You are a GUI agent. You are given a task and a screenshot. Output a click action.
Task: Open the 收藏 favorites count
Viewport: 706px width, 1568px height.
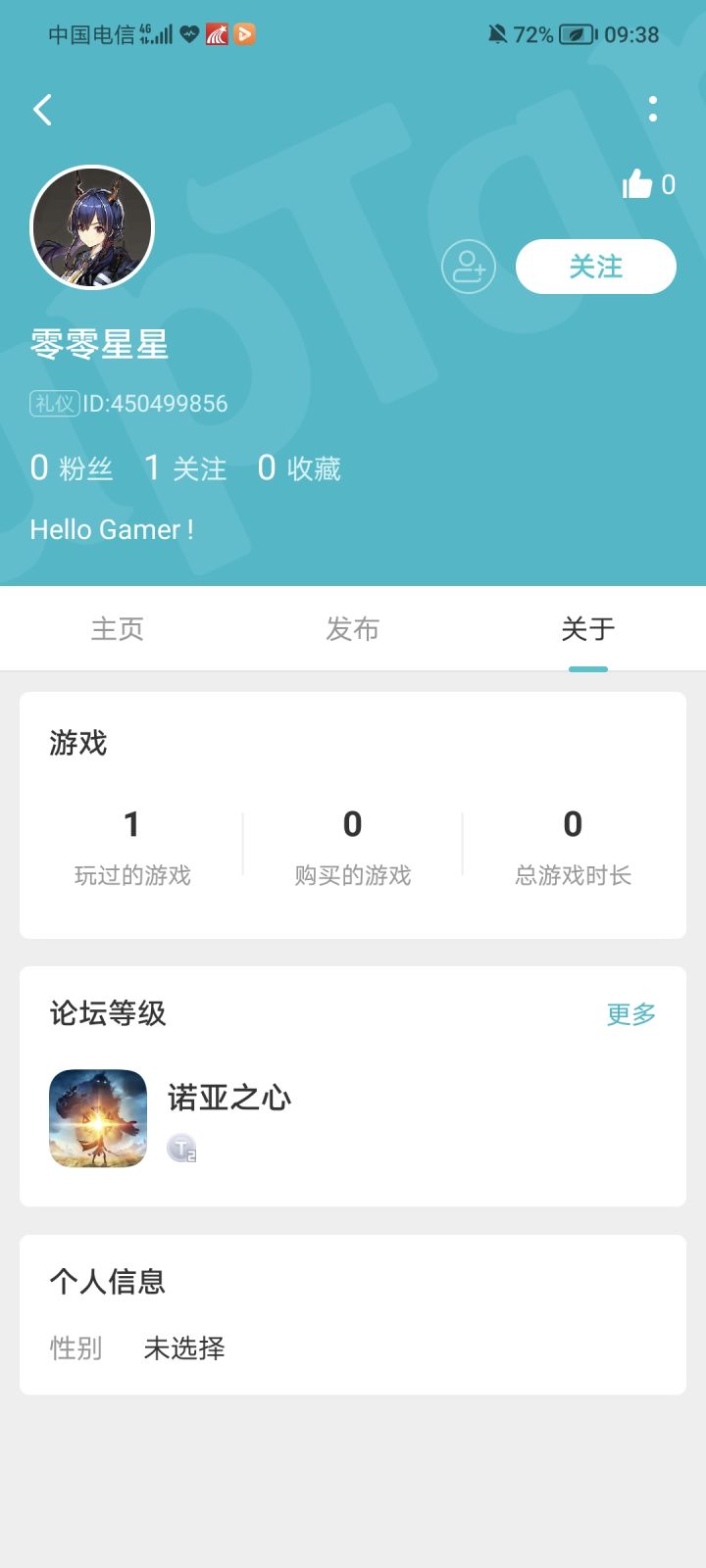299,468
